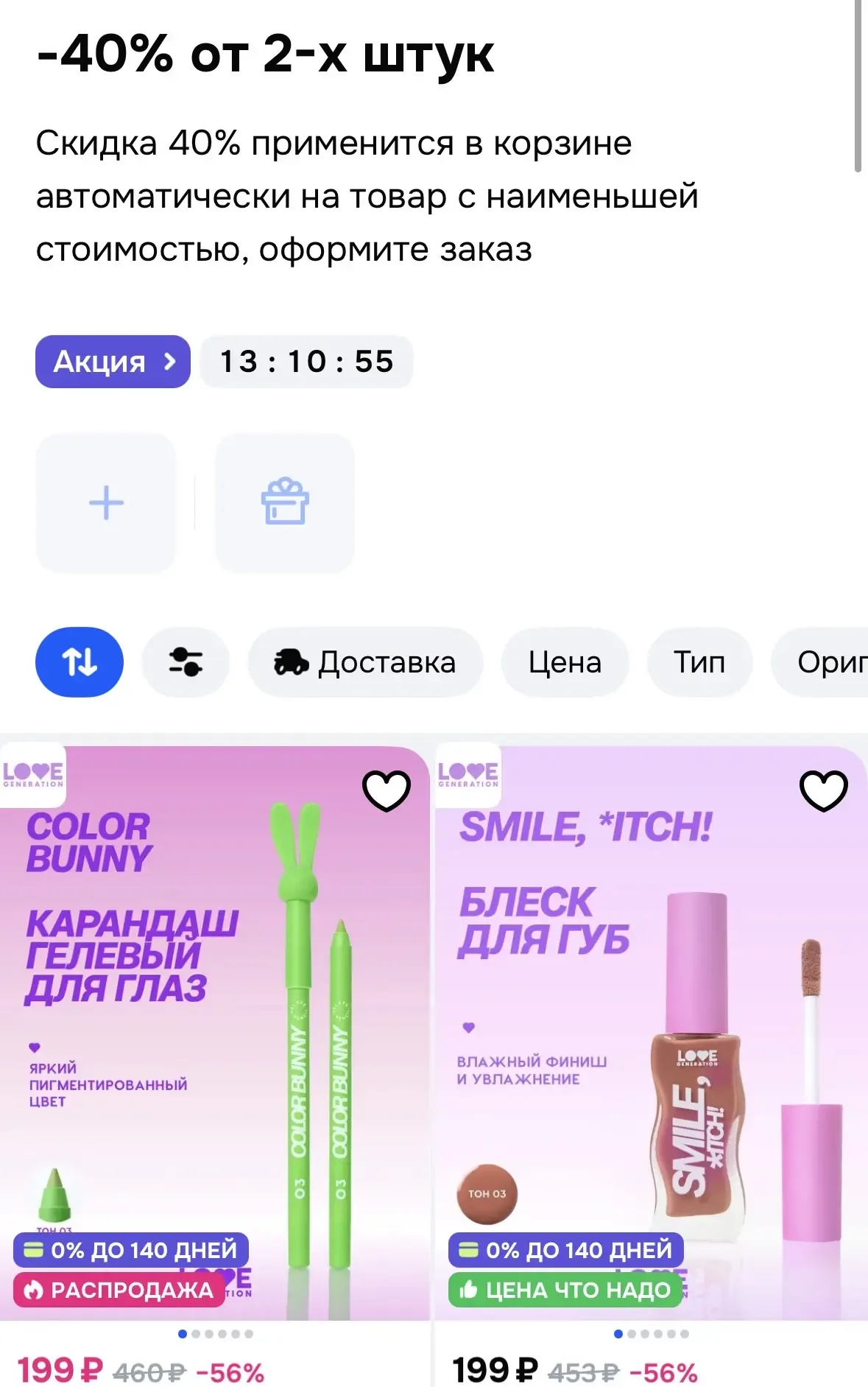Open the Color Bunny eye pencil card
The height and width of the screenshot is (1387, 868).
[214, 1031]
